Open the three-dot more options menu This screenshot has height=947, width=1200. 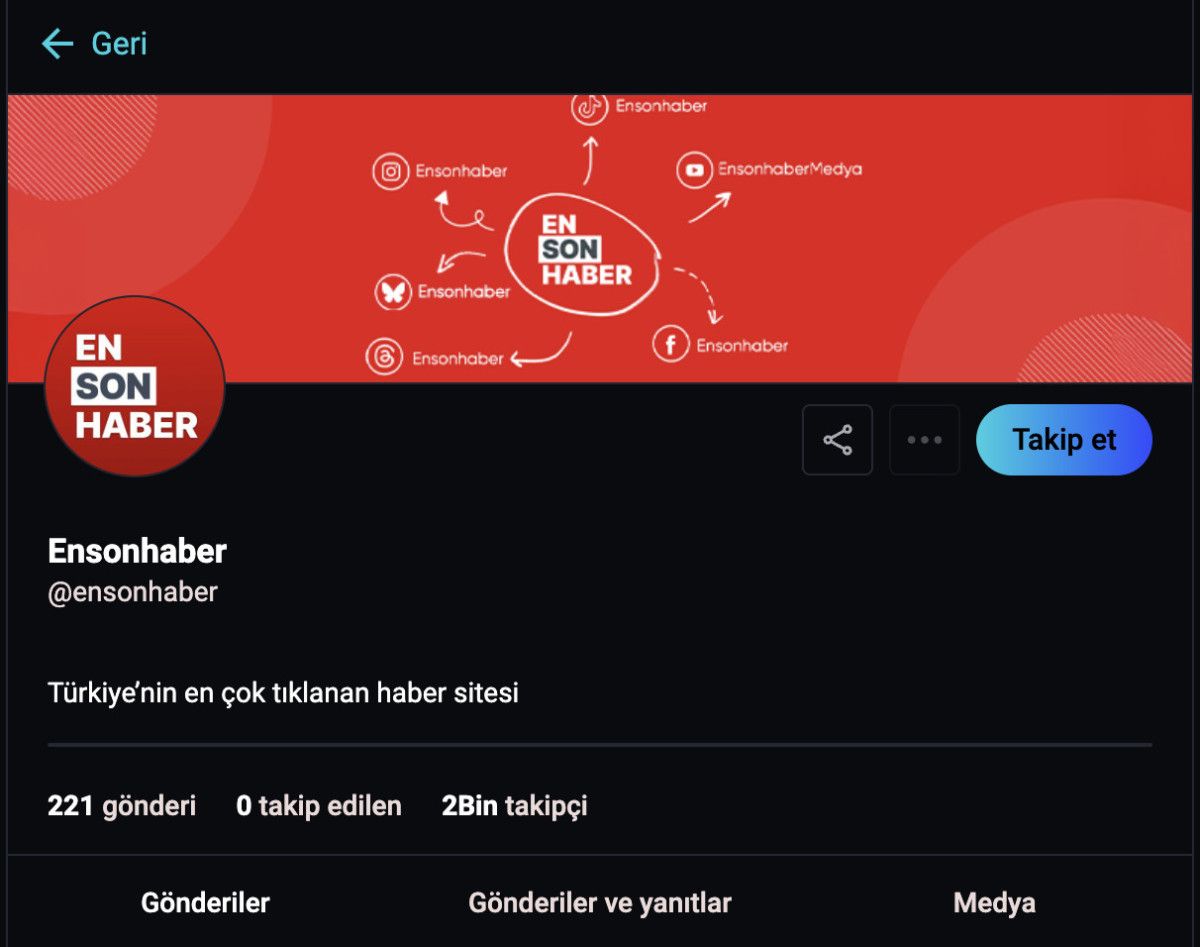pyautogui.click(x=924, y=440)
